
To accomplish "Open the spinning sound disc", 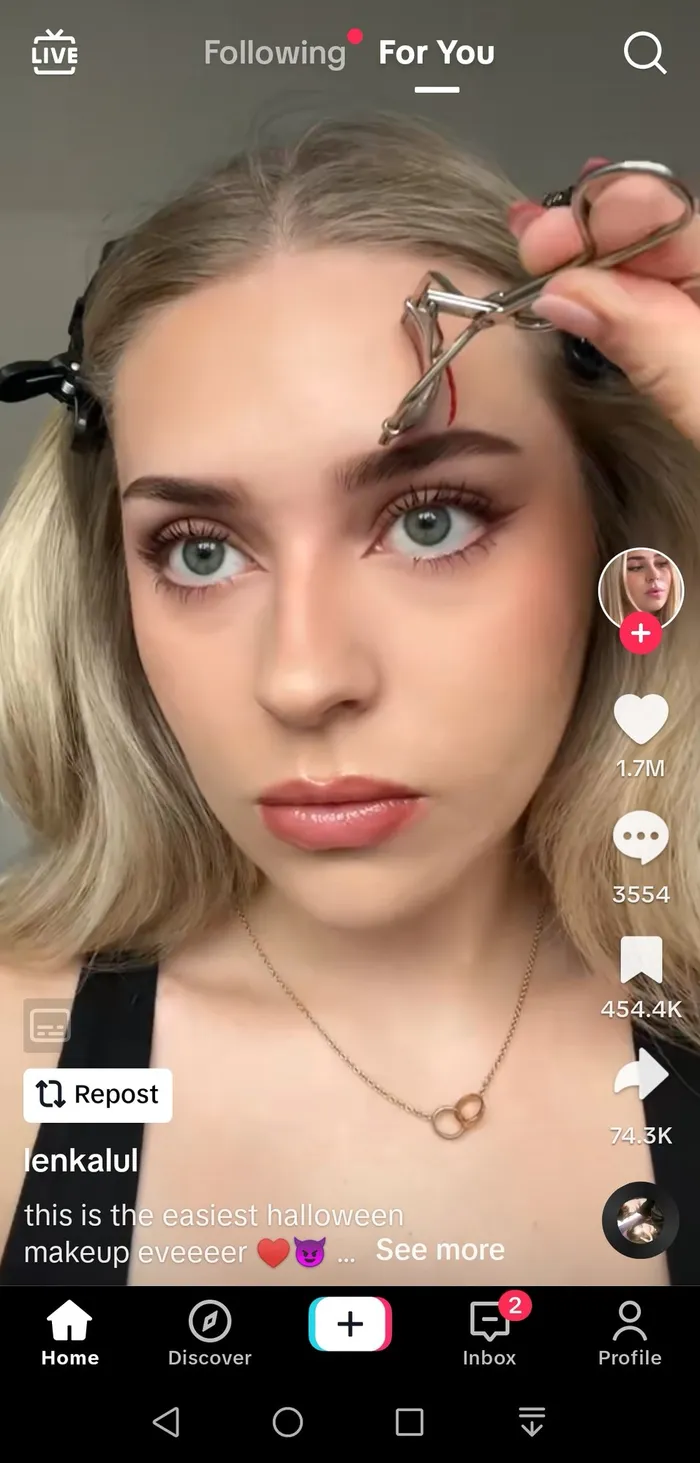I will pos(640,1219).
